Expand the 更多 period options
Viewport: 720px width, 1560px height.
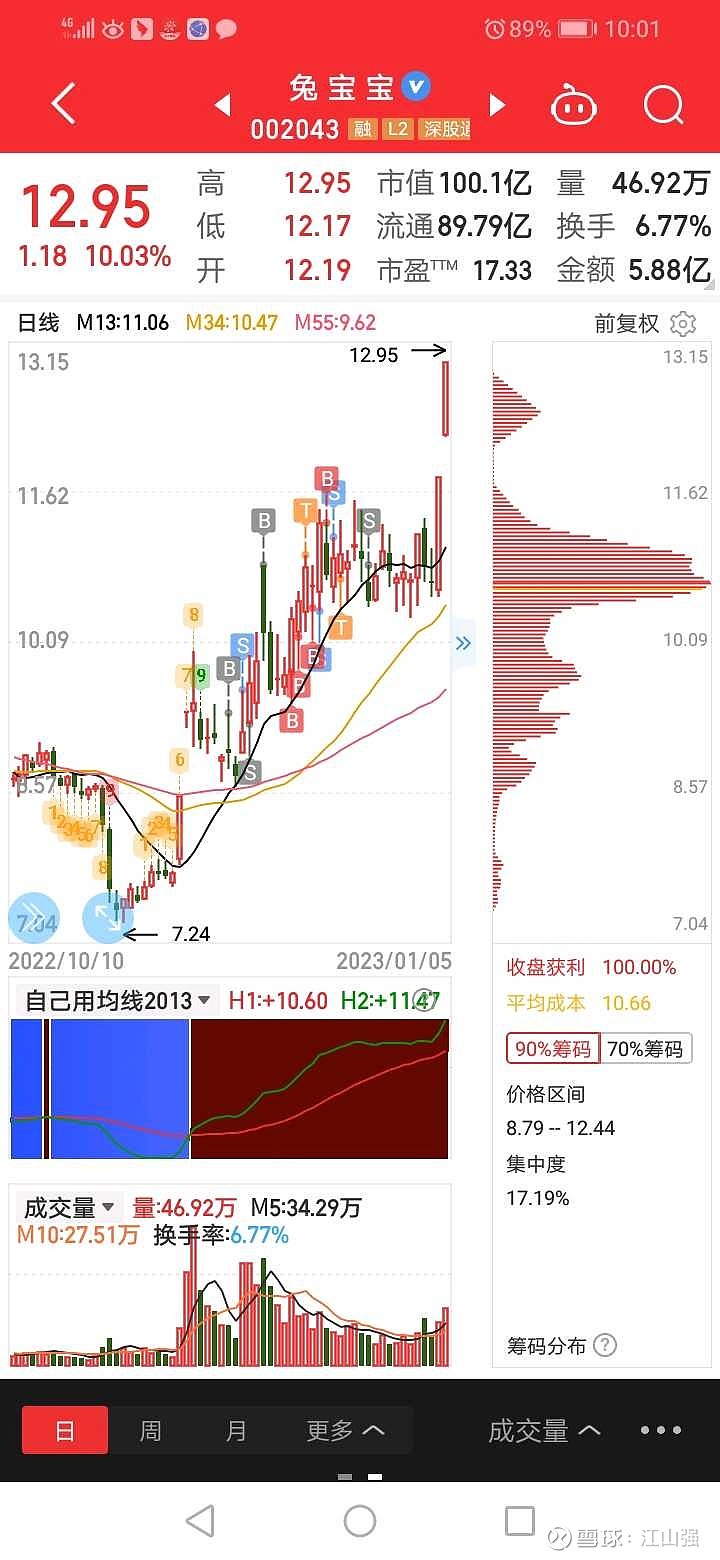(345, 1430)
